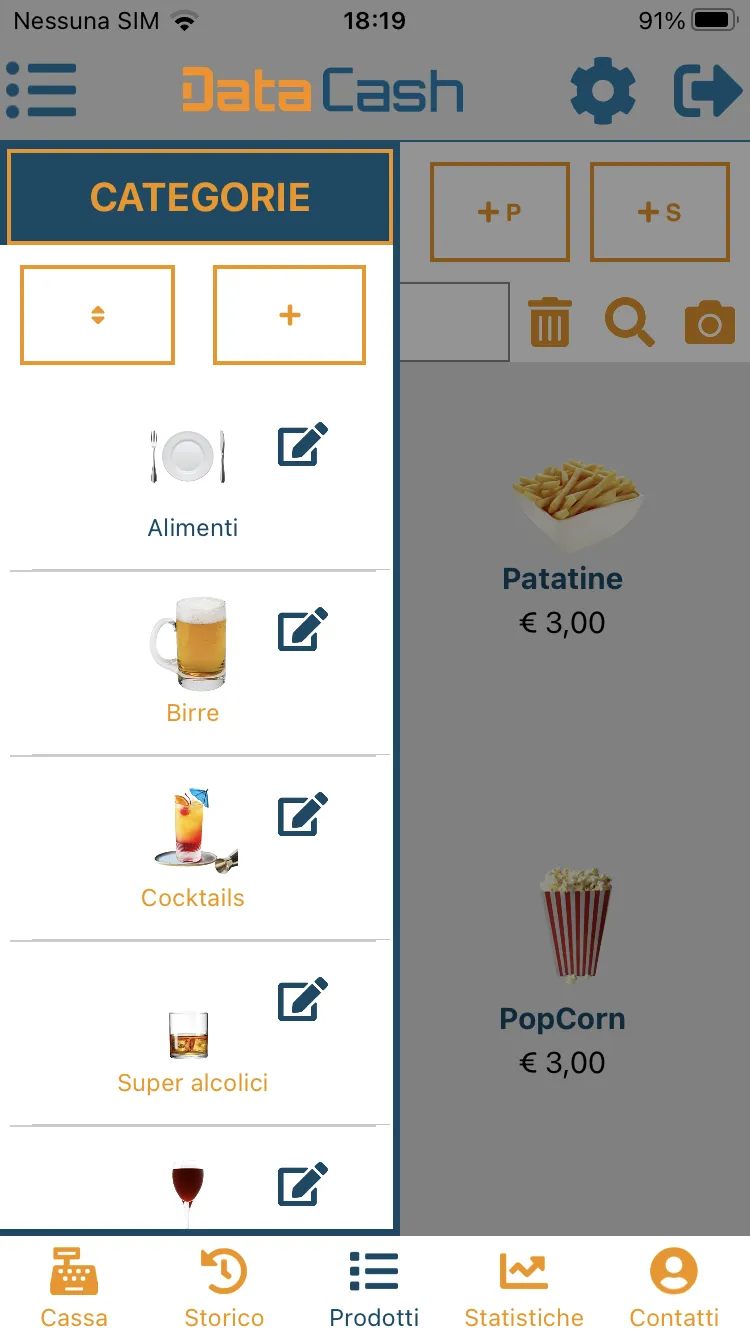Edit the Super alcolici category
Screen dimensions: 750x1334
point(301,998)
